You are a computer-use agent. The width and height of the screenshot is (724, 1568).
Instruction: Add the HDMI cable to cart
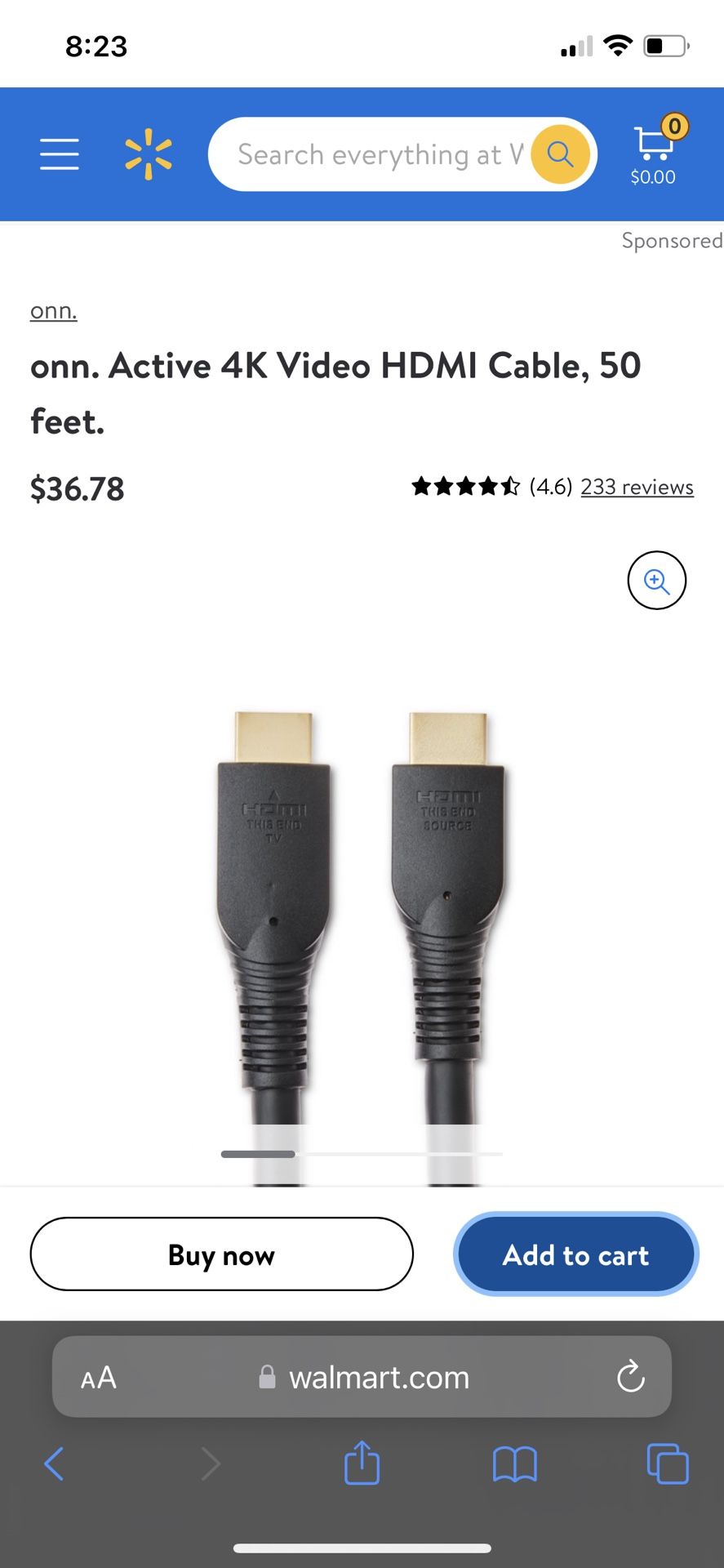[575, 1254]
